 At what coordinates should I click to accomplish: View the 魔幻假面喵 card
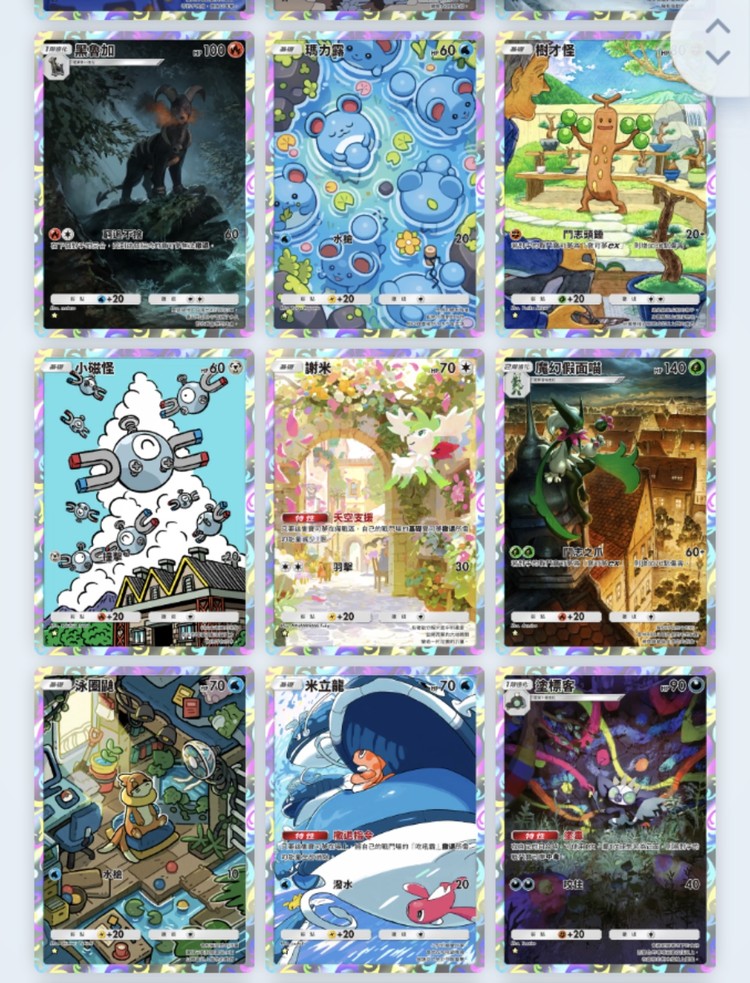(x=605, y=501)
